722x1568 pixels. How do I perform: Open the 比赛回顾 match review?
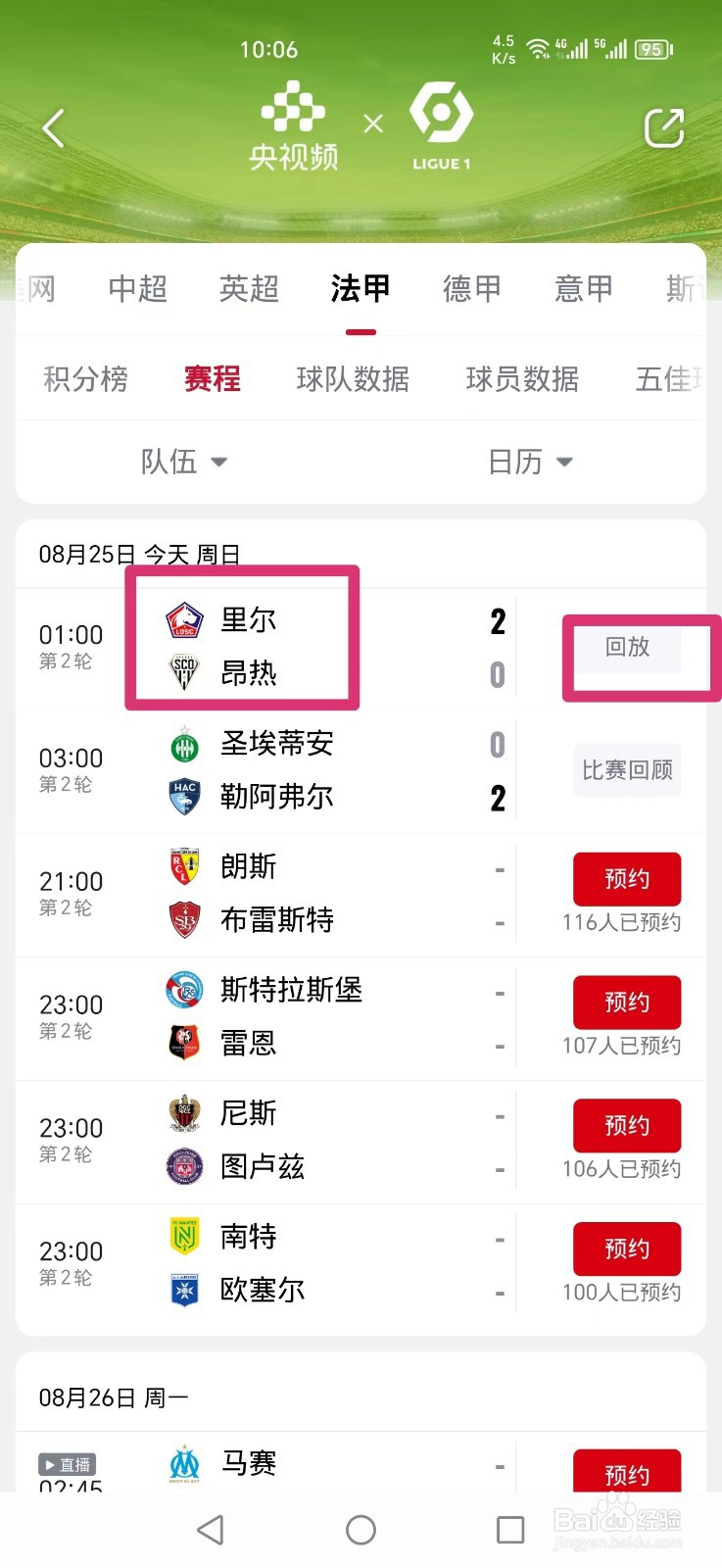coord(626,770)
